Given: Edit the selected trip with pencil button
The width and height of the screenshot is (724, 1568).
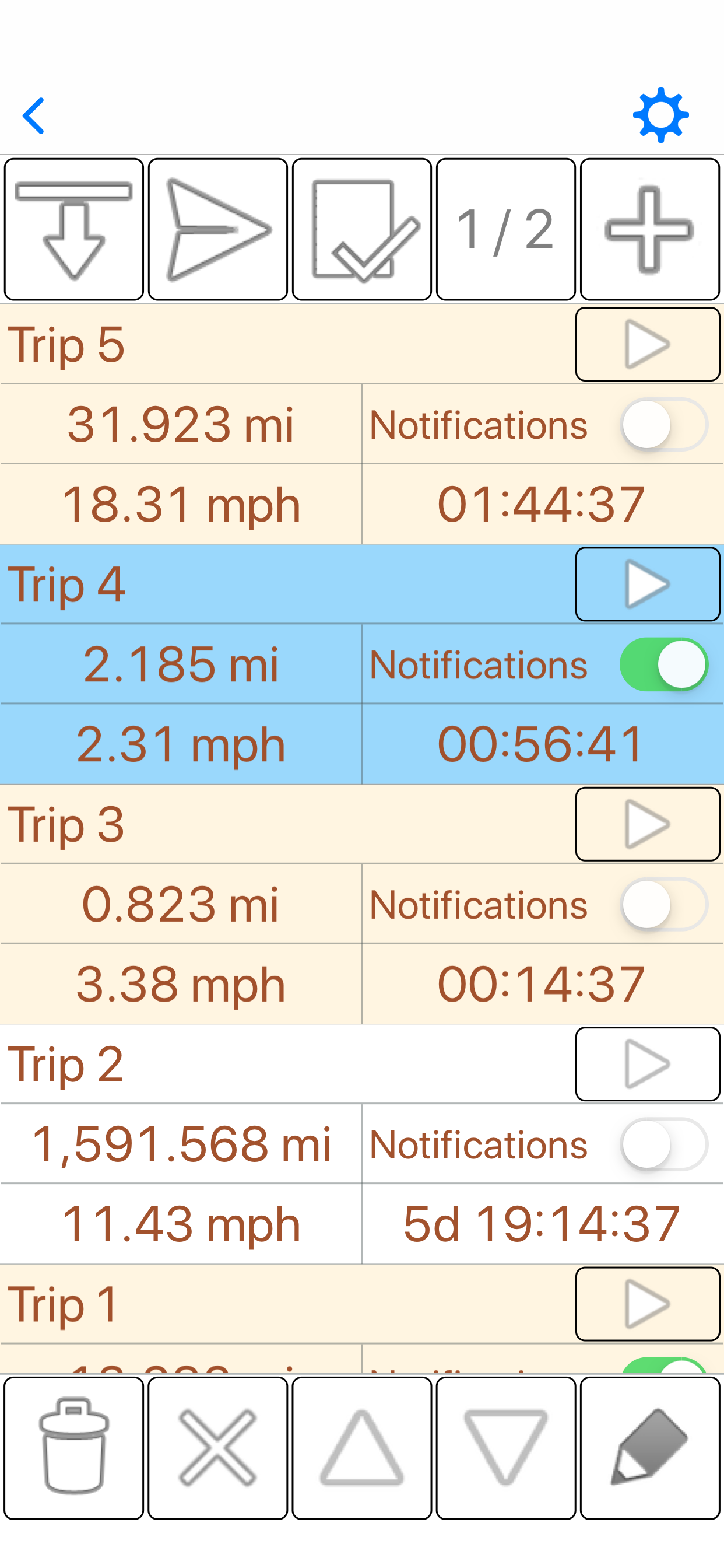Looking at the screenshot, I should pyautogui.click(x=649, y=1448).
